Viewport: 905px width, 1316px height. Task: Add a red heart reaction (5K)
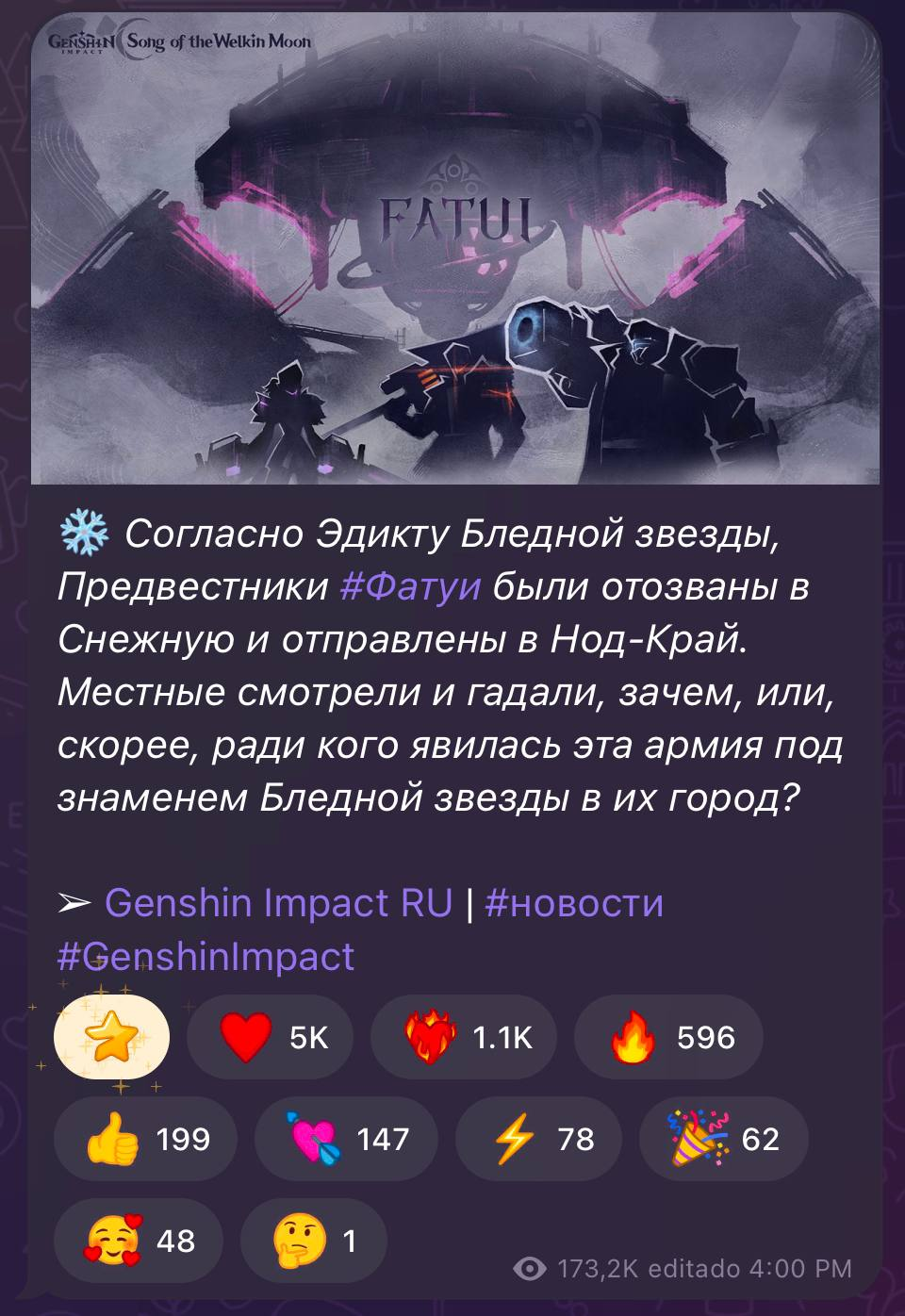[x=270, y=1037]
